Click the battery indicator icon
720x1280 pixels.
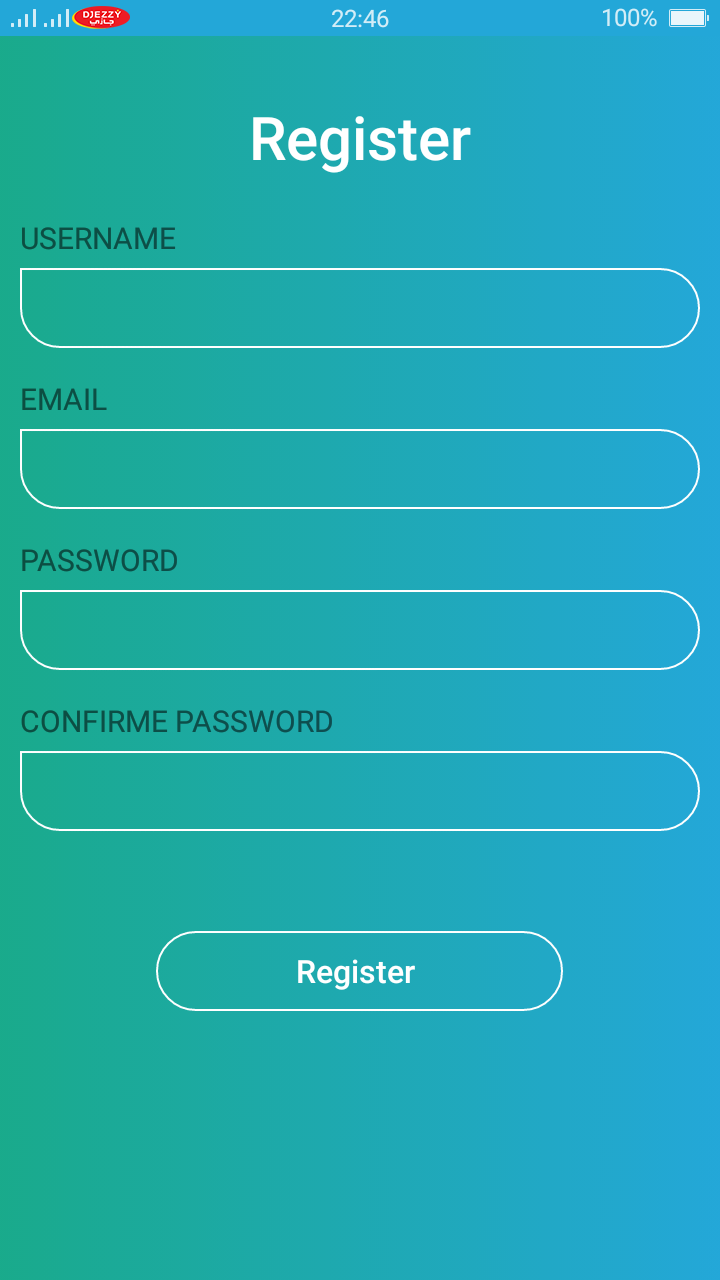click(x=686, y=17)
